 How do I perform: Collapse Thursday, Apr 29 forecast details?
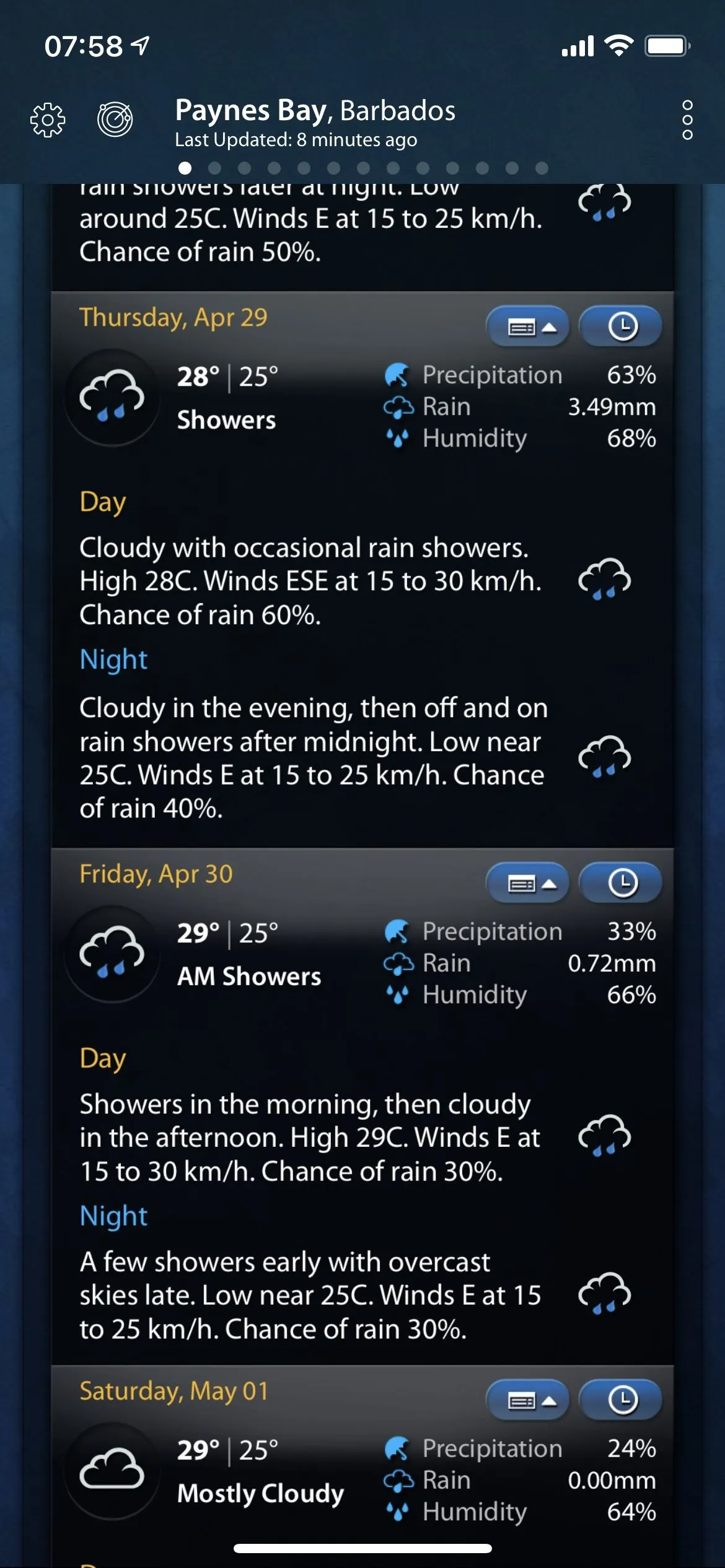pyautogui.click(x=528, y=326)
